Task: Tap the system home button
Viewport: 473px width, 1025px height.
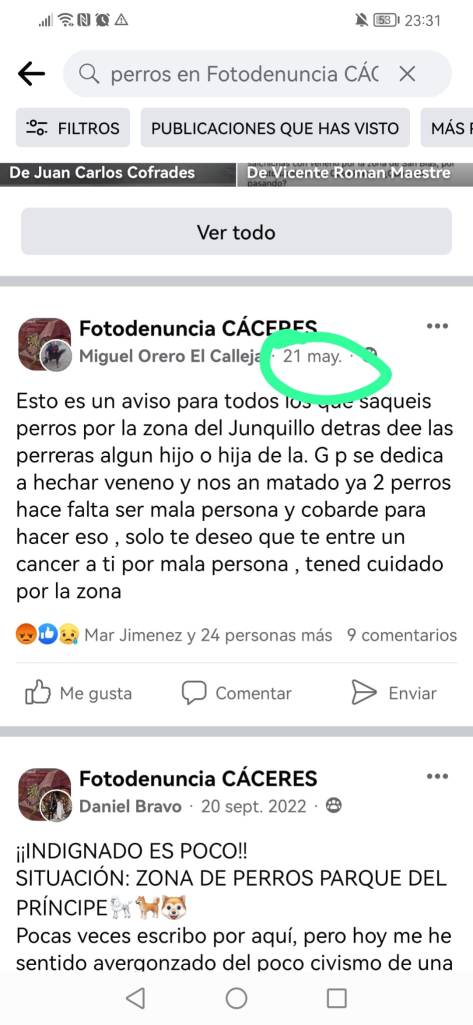Action: click(236, 998)
